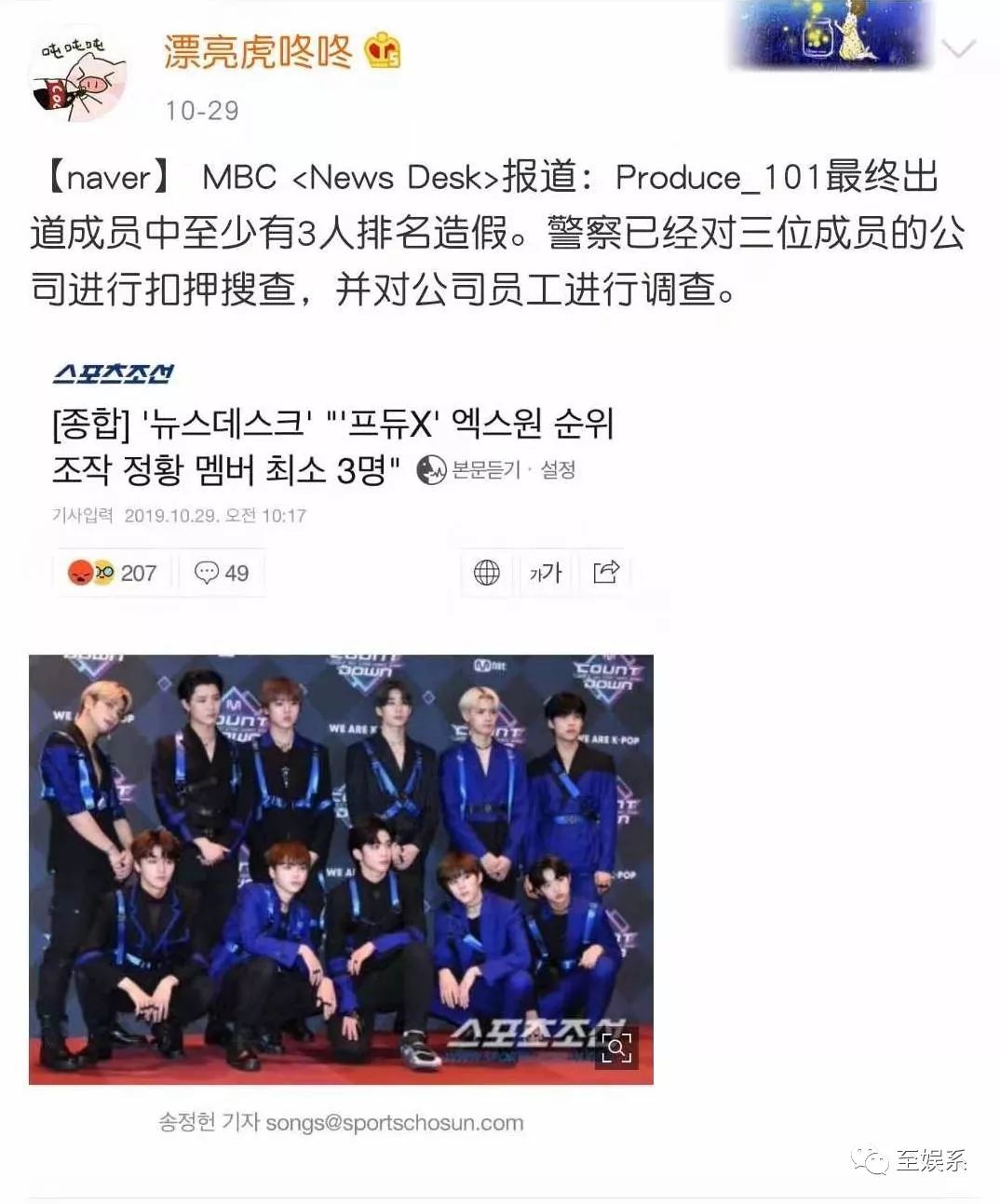Expand the post options chevron menu
Viewport: 1000px width, 1204px height.
click(x=958, y=48)
